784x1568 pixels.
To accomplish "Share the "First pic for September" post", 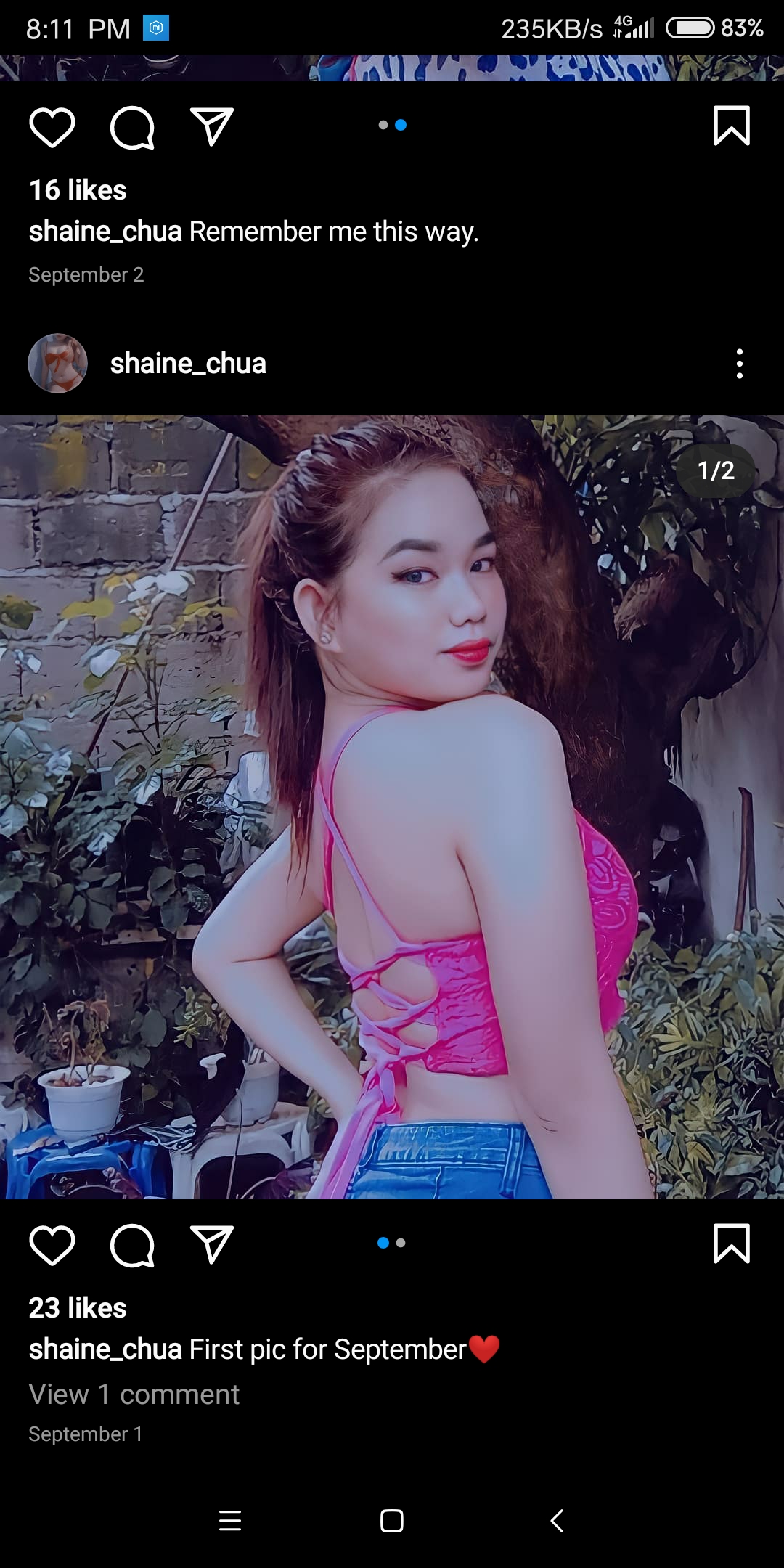I will point(211,1244).
